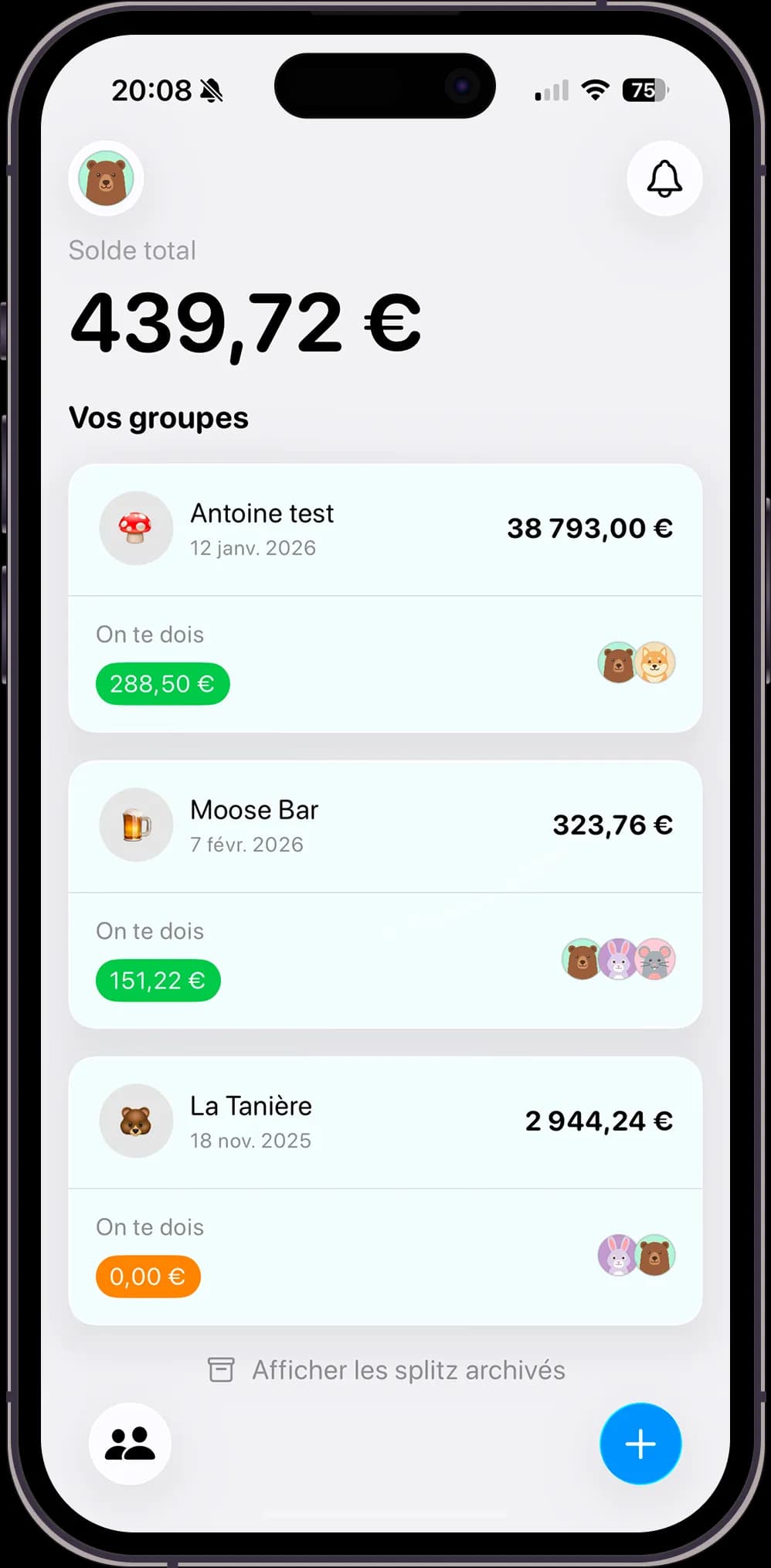Tap the 151,22 € owed amount in Moose Bar
Image resolution: width=771 pixels, height=1568 pixels.
158,980
